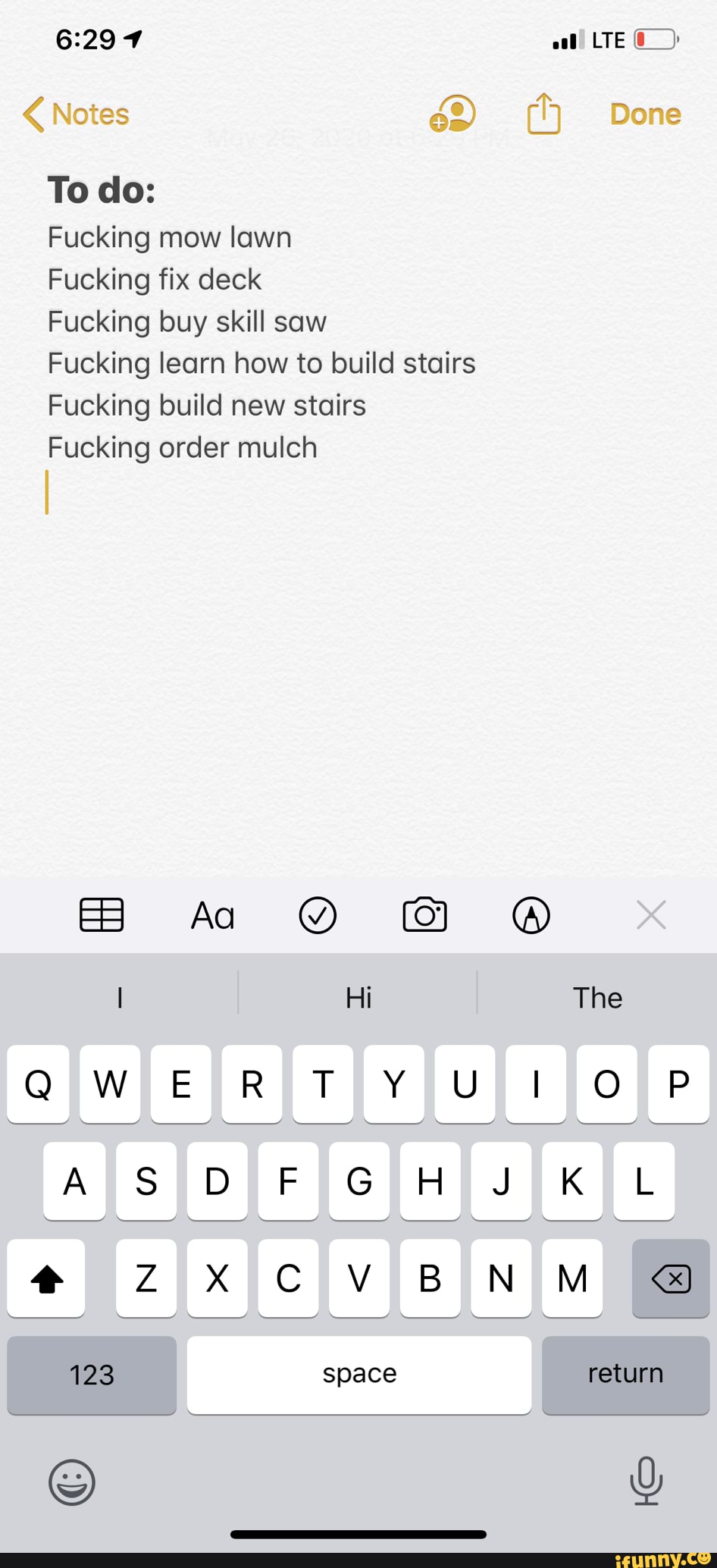The width and height of the screenshot is (717, 1568).
Task: Tap Done to finish editing
Action: (x=645, y=114)
